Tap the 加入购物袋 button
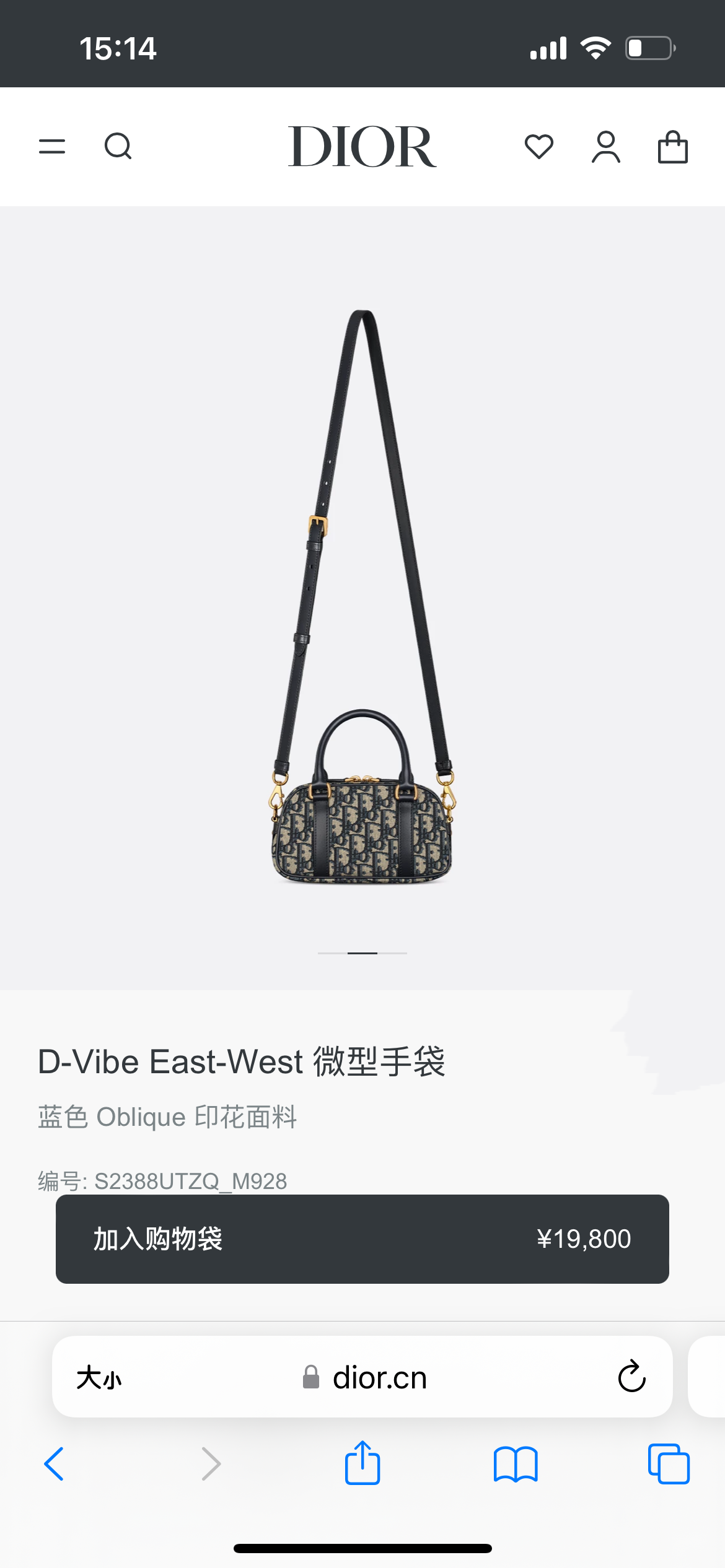The image size is (725, 1568). (x=362, y=1239)
